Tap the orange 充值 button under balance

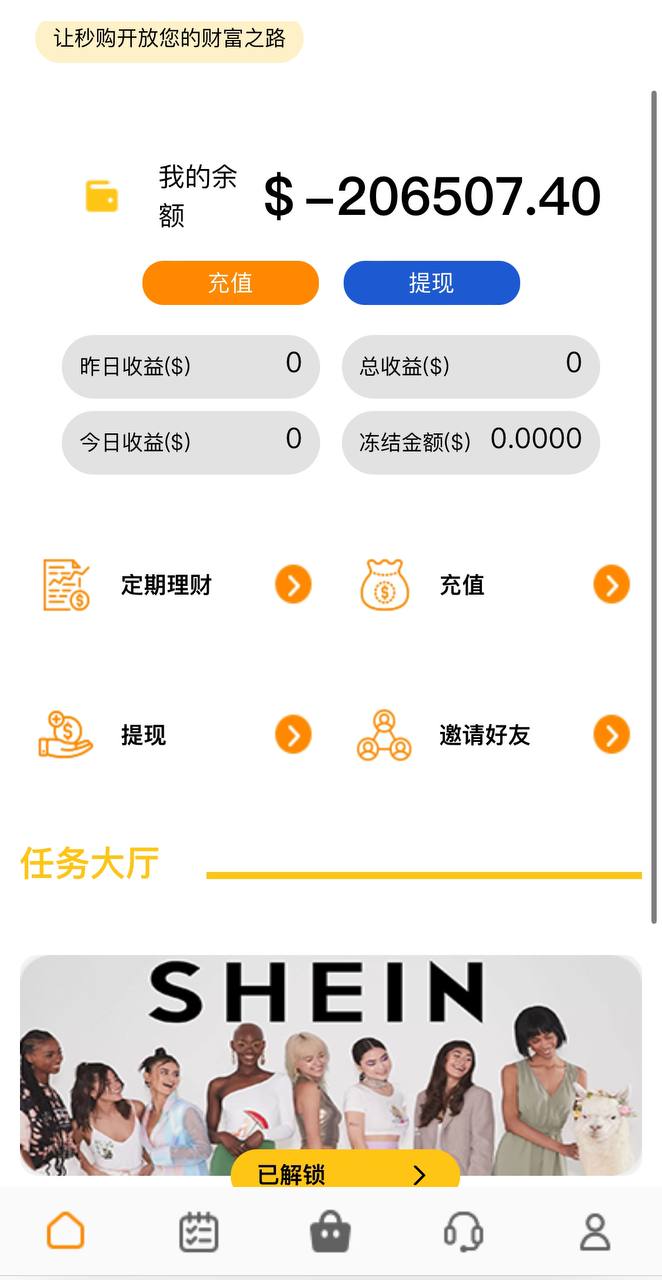point(230,283)
